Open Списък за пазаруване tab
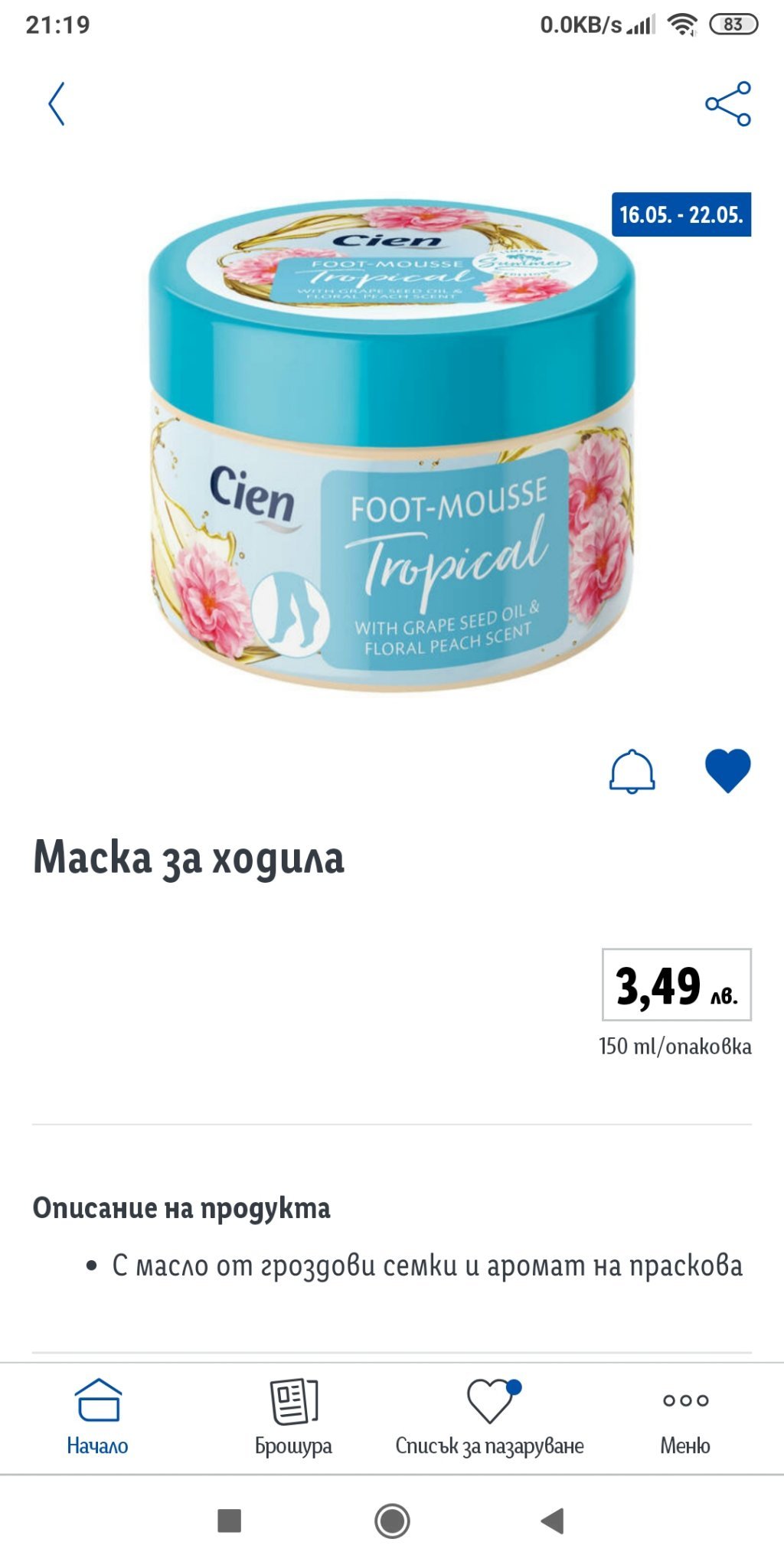 tap(490, 1417)
